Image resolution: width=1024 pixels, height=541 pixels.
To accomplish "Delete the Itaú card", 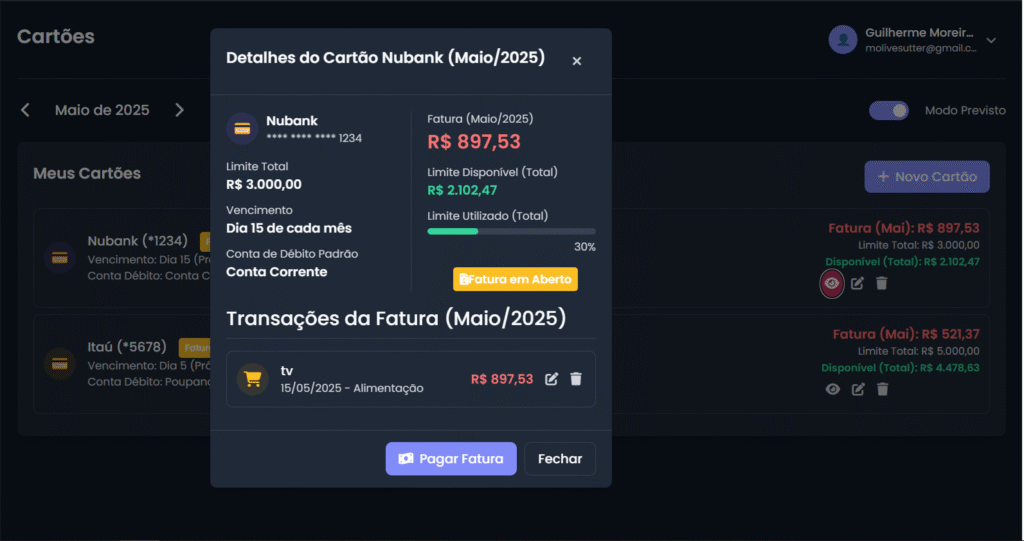I will coord(881,389).
